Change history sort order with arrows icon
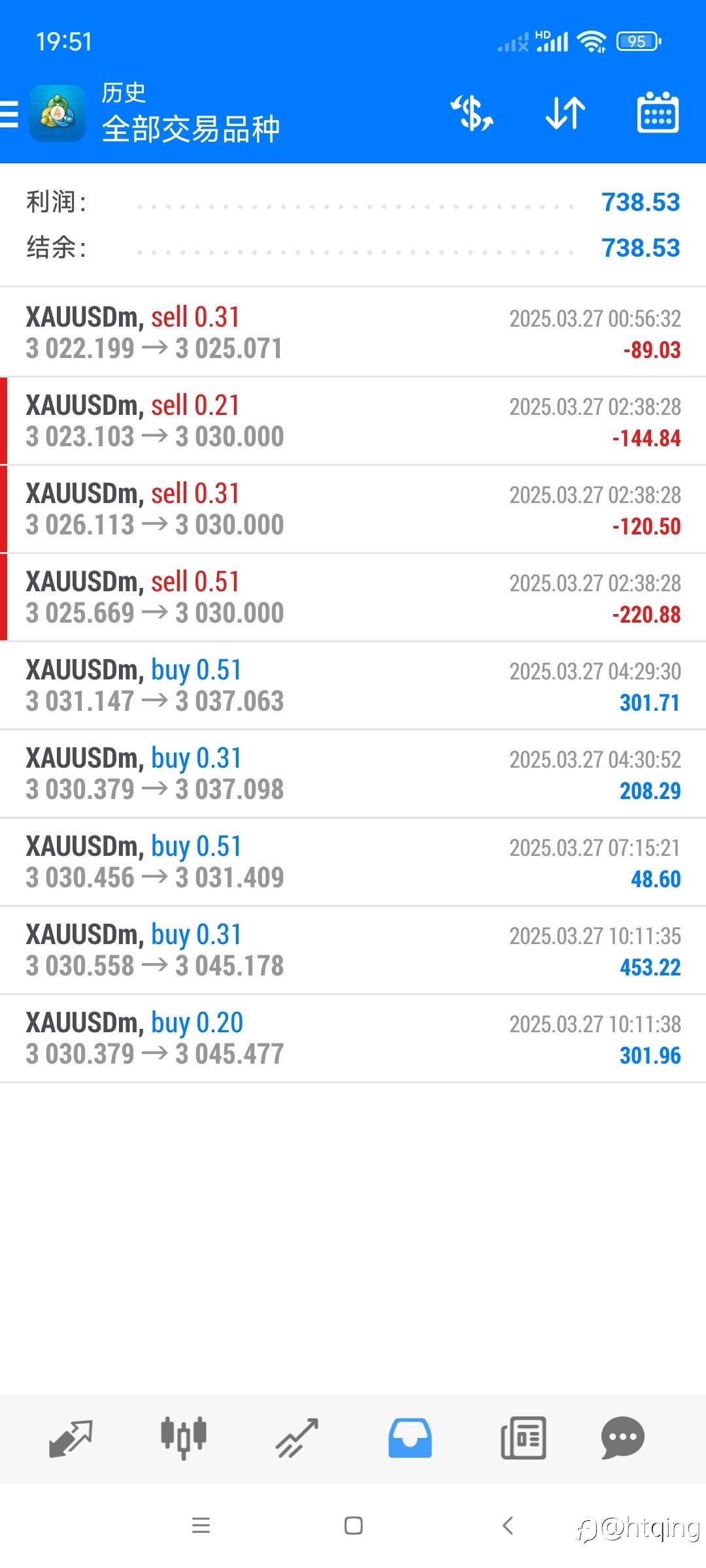Viewport: 706px width, 1568px height. click(565, 113)
